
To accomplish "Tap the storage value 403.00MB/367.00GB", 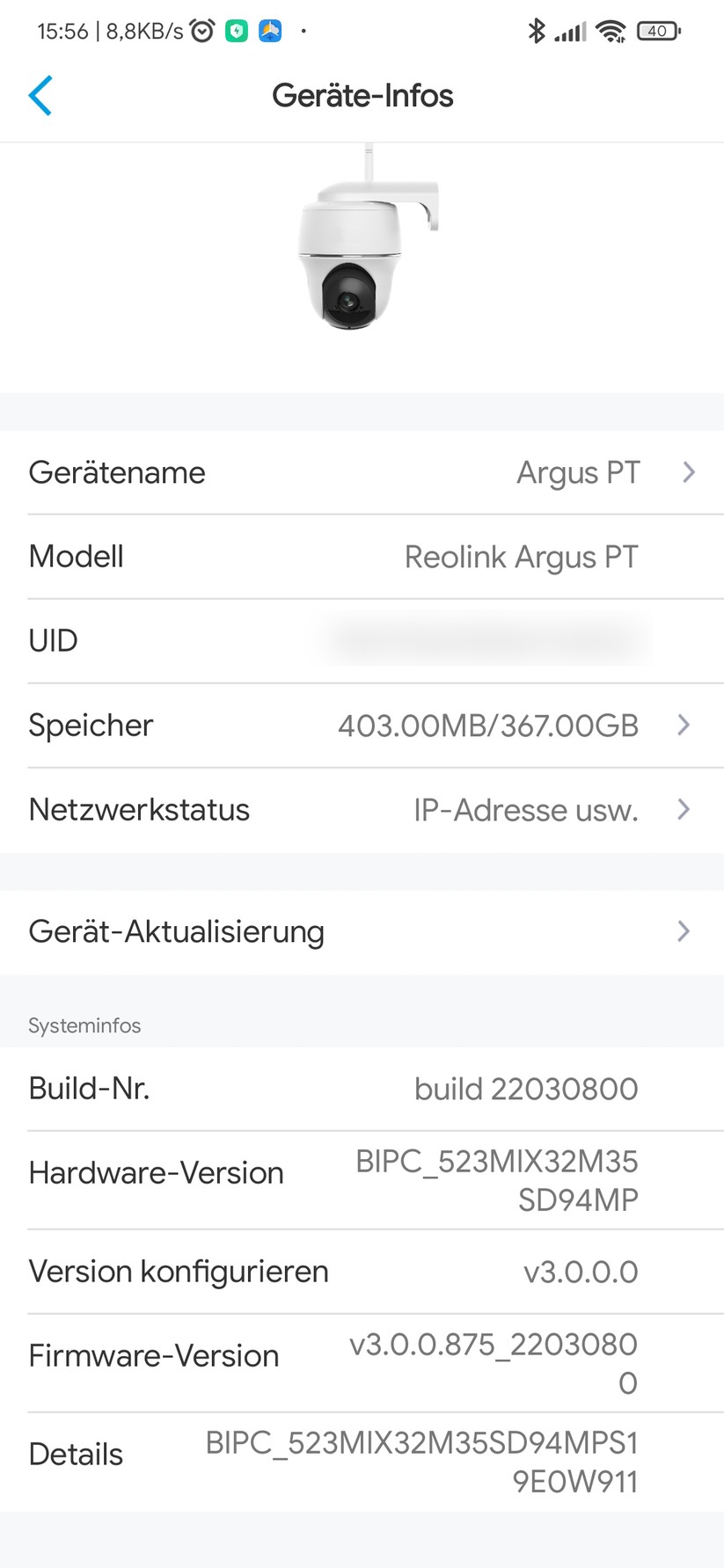I will click(489, 725).
